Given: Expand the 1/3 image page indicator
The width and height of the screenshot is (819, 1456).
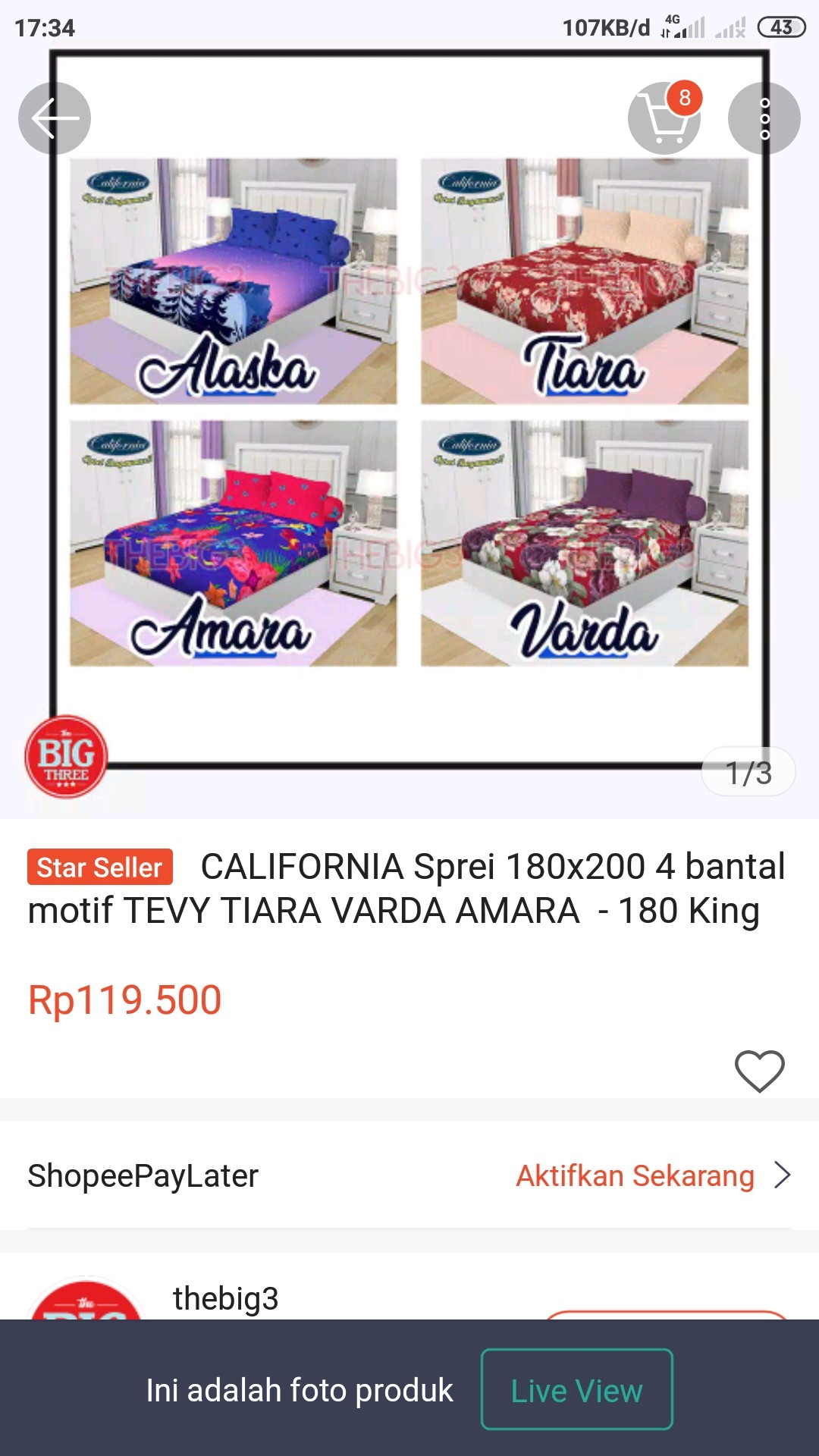Looking at the screenshot, I should click(x=747, y=771).
